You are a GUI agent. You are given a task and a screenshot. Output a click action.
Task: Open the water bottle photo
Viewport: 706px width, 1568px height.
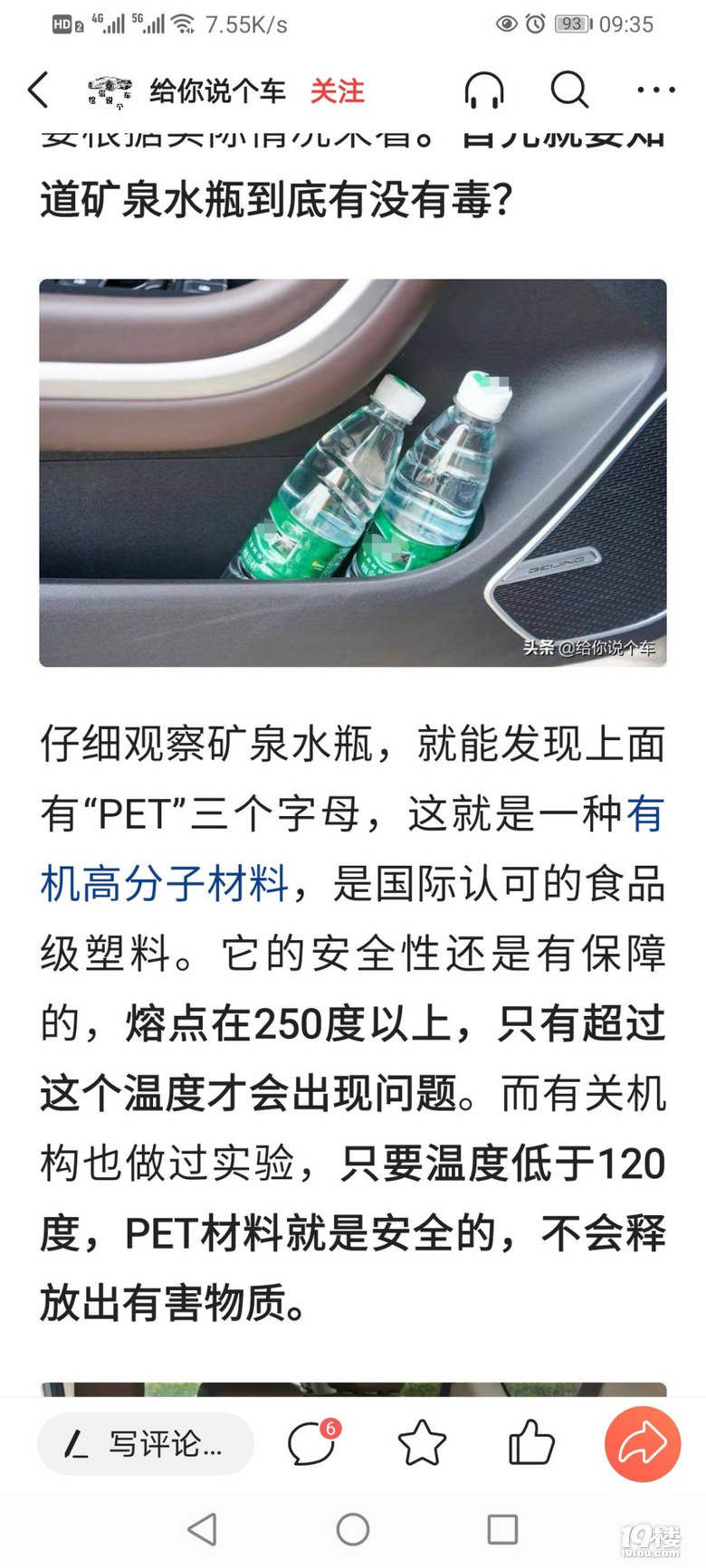click(352, 472)
